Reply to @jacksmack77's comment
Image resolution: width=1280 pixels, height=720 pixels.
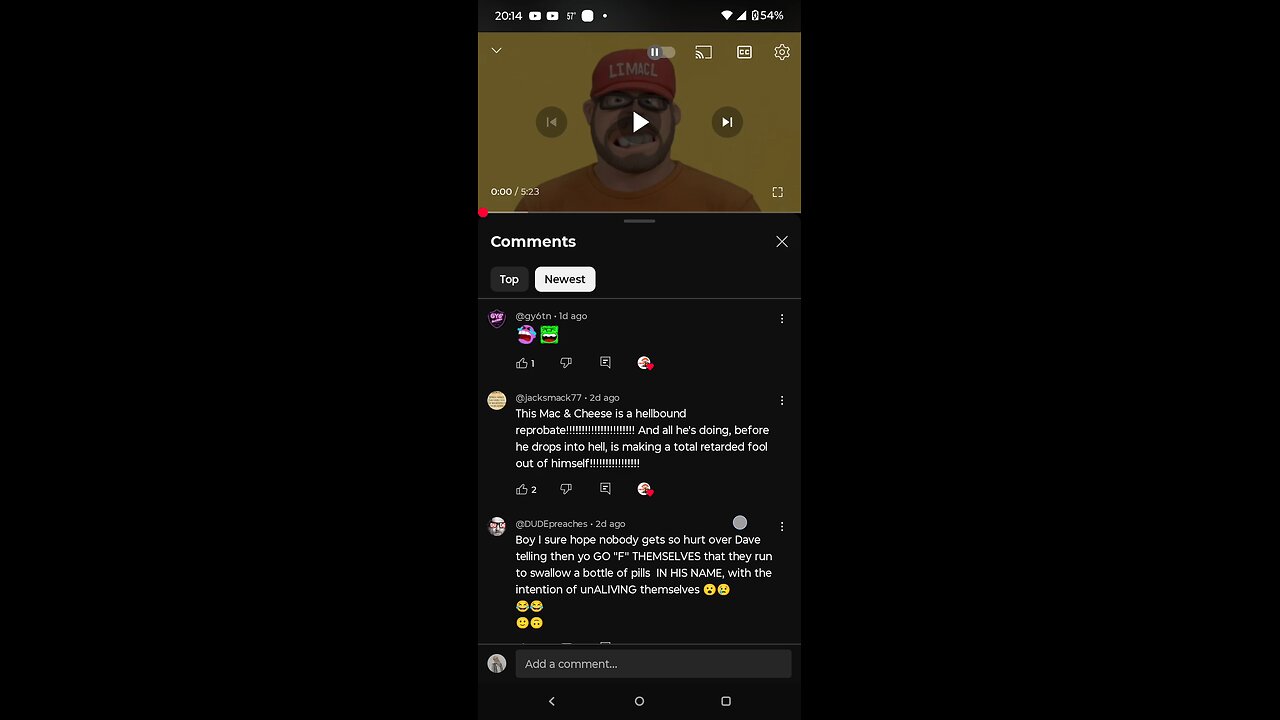point(605,489)
